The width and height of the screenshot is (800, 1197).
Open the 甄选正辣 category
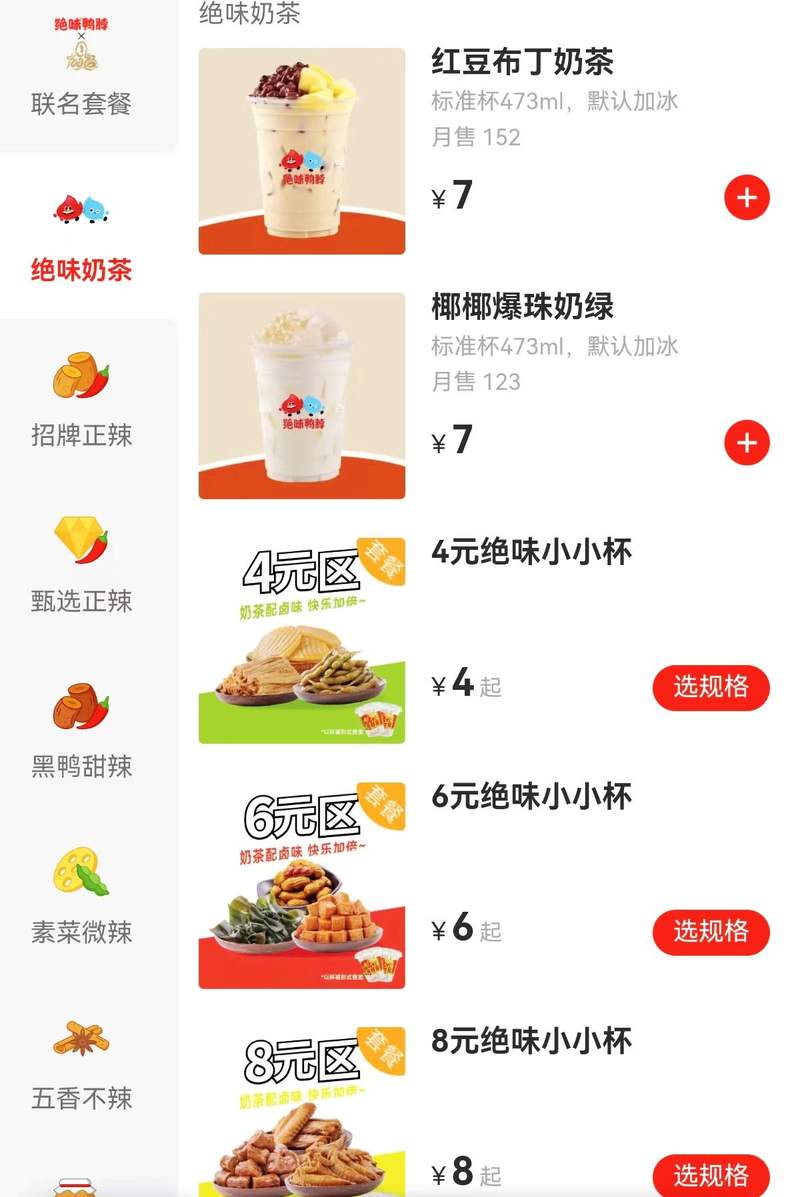[82, 568]
